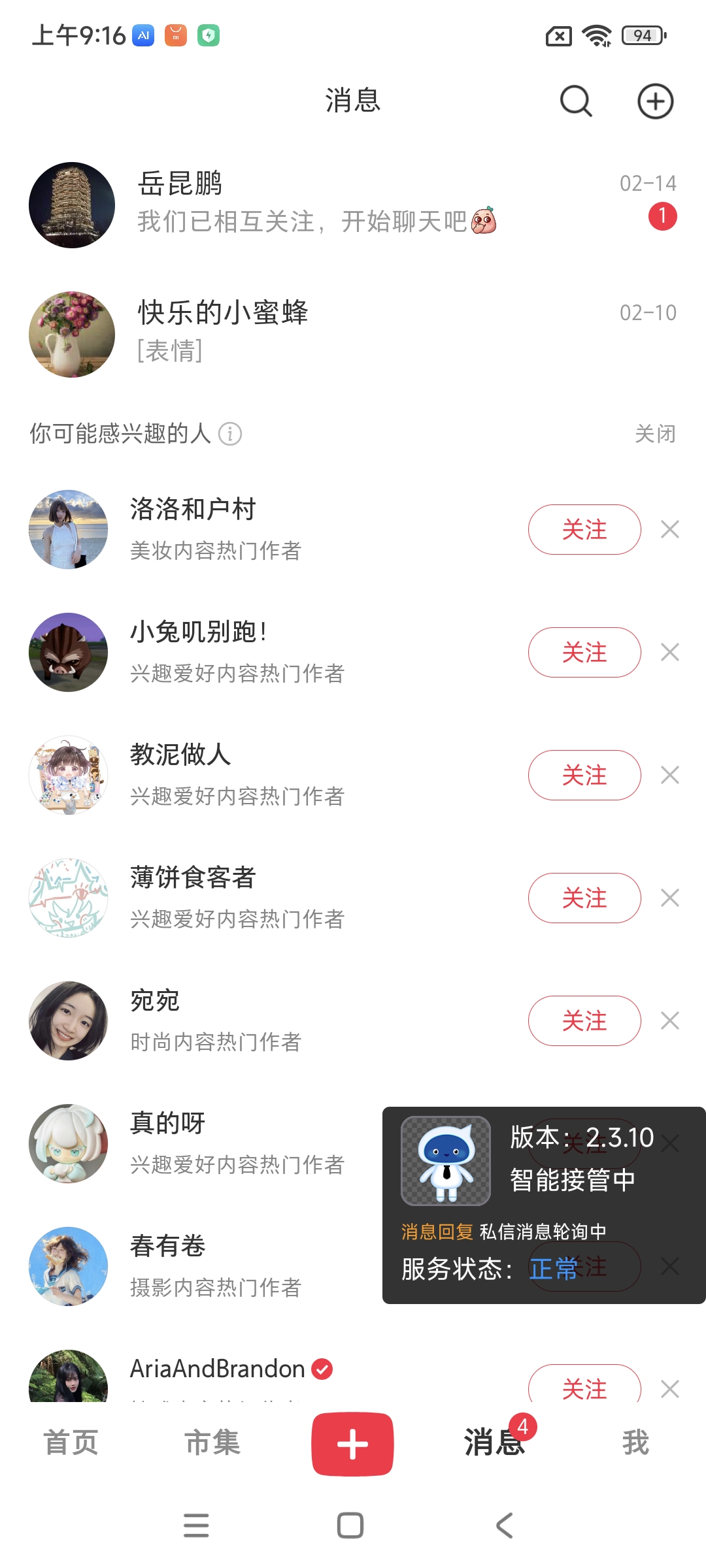
Task: Go to the 我 profile tab
Action: click(x=635, y=1443)
